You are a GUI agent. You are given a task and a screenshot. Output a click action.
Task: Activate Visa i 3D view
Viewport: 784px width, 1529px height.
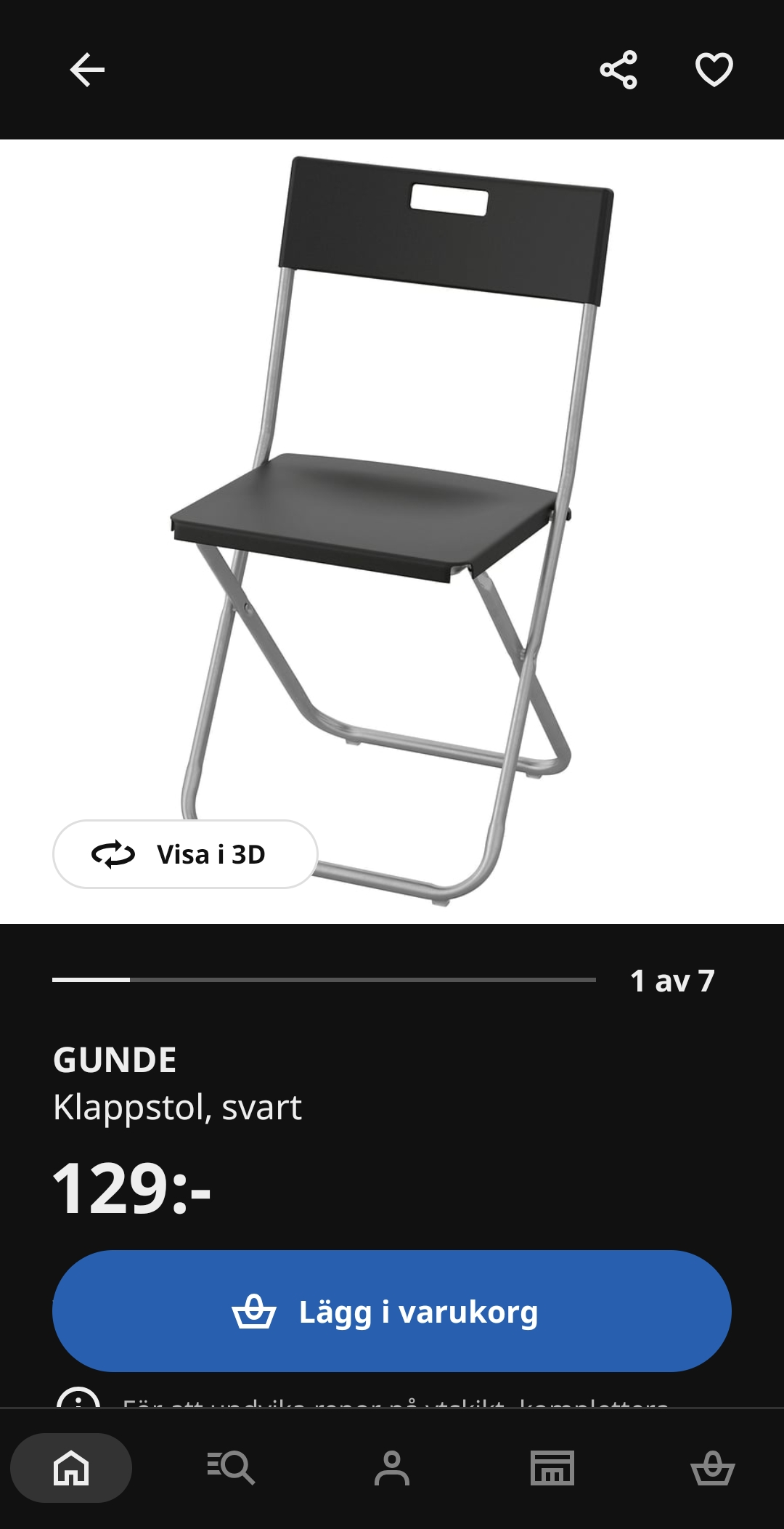pos(185,856)
